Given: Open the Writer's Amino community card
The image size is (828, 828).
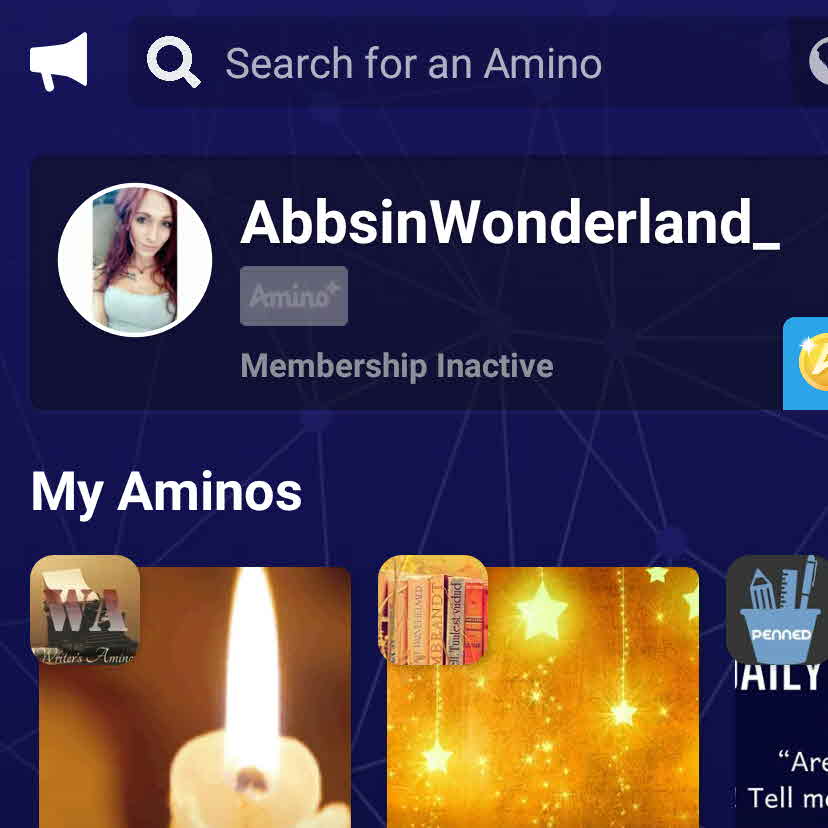Looking at the screenshot, I should 195,700.
